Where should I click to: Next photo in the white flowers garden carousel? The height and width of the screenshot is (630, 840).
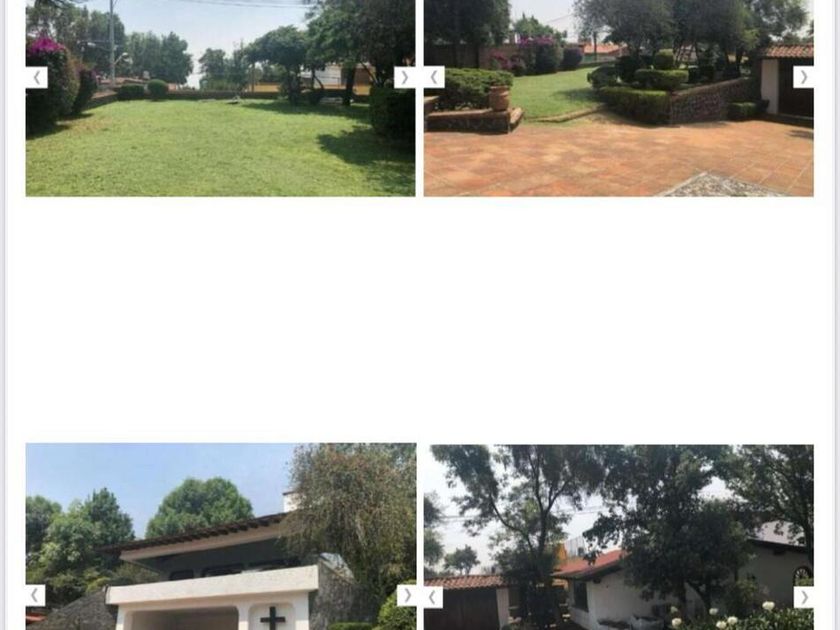[x=803, y=597]
